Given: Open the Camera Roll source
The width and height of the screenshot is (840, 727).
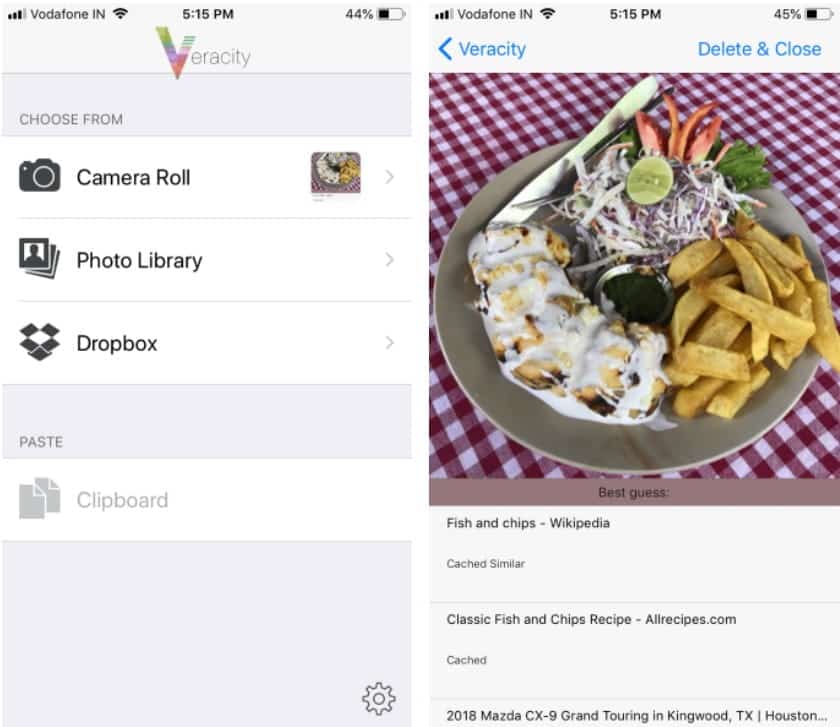Looking at the screenshot, I should coord(206,178).
